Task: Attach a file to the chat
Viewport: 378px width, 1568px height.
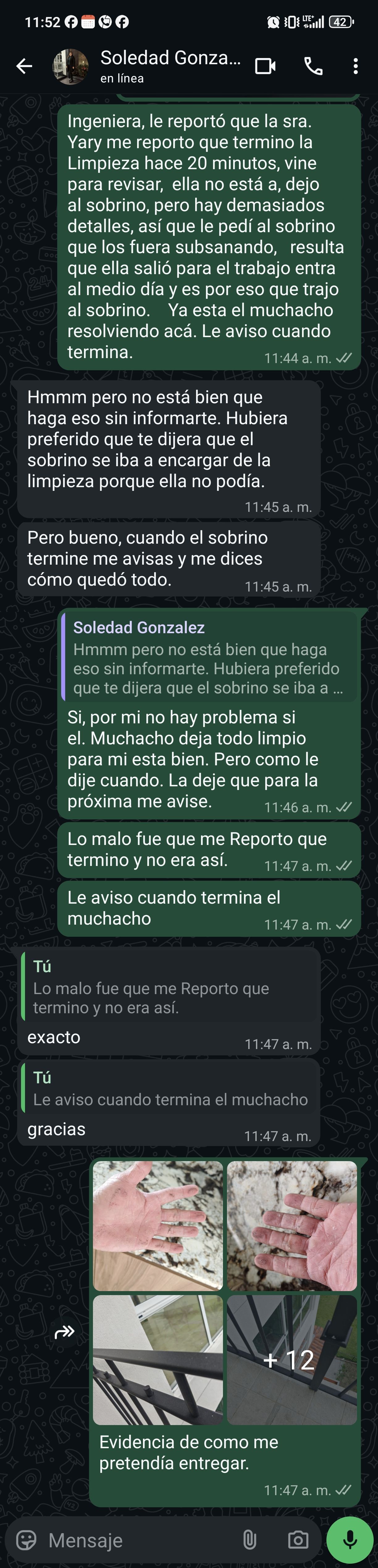Action: coord(250,1540)
